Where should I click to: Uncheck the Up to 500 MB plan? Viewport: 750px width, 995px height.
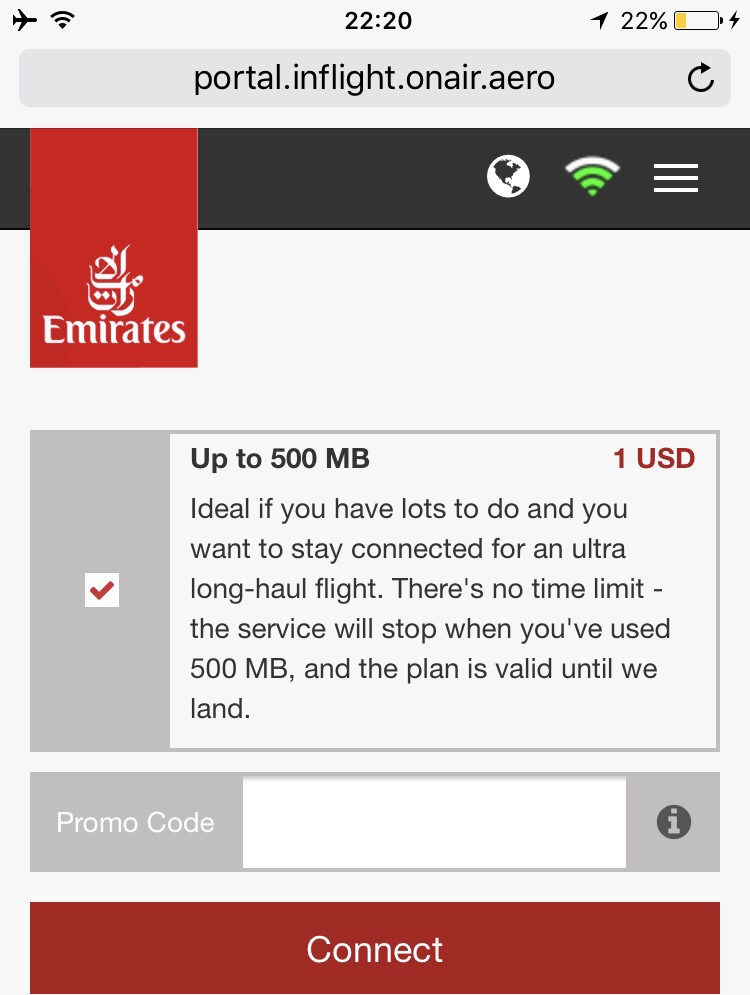(x=101, y=591)
